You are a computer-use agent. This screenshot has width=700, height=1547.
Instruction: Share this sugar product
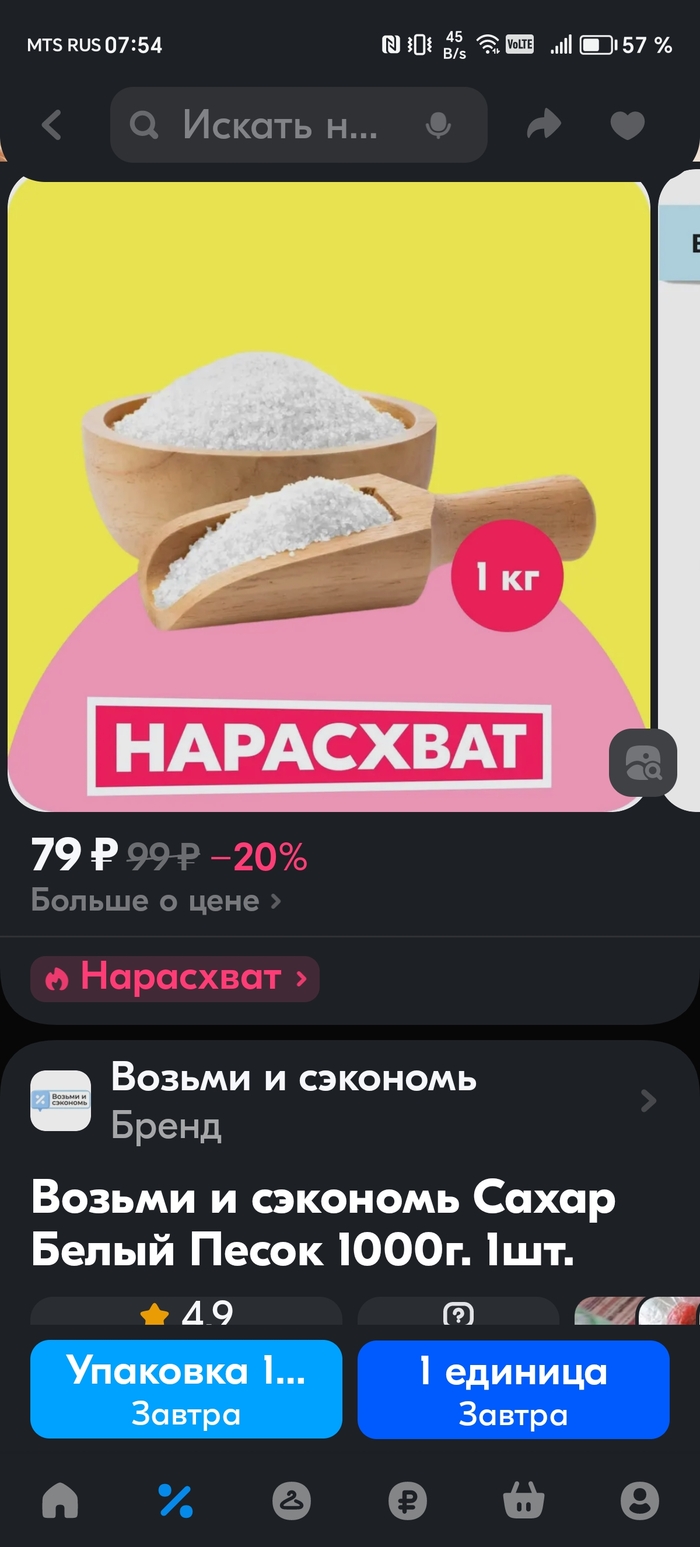(x=543, y=125)
